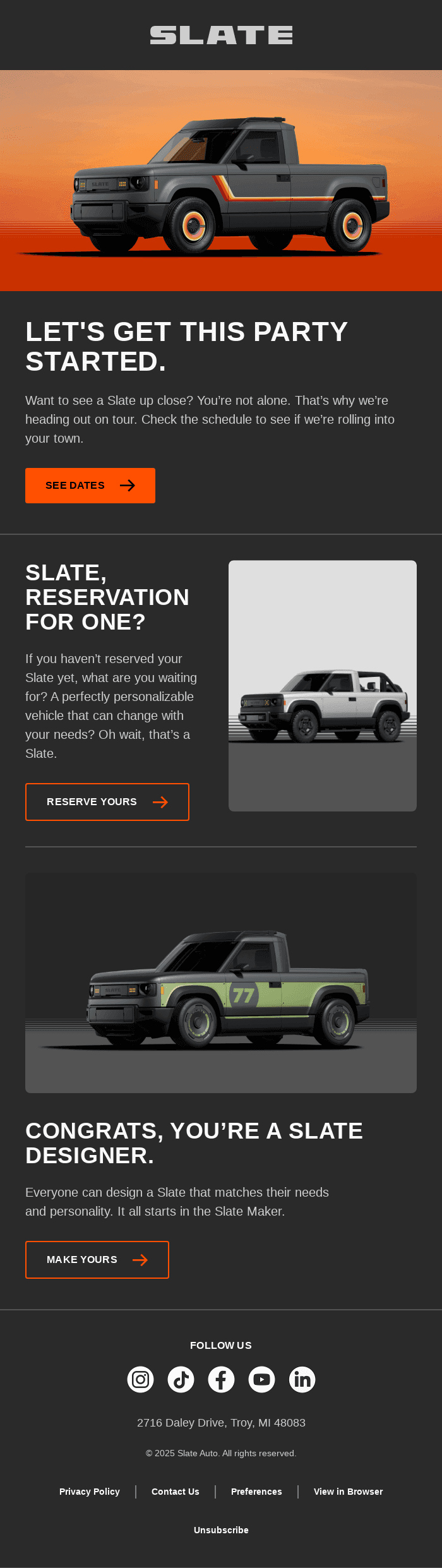Open the MAKE YOURS button
Image resolution: width=442 pixels, height=1568 pixels.
(x=97, y=1260)
